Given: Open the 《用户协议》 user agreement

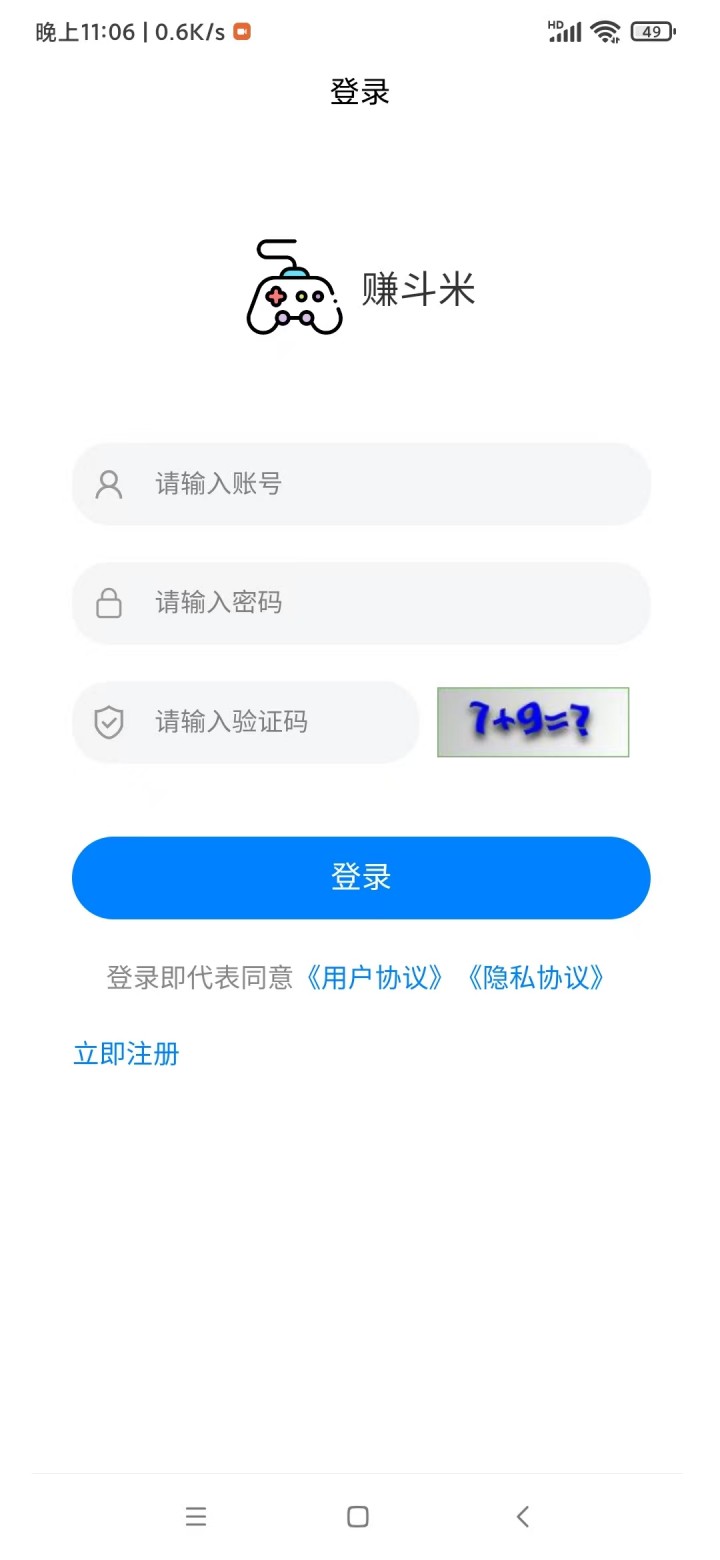Looking at the screenshot, I should click(x=375, y=978).
